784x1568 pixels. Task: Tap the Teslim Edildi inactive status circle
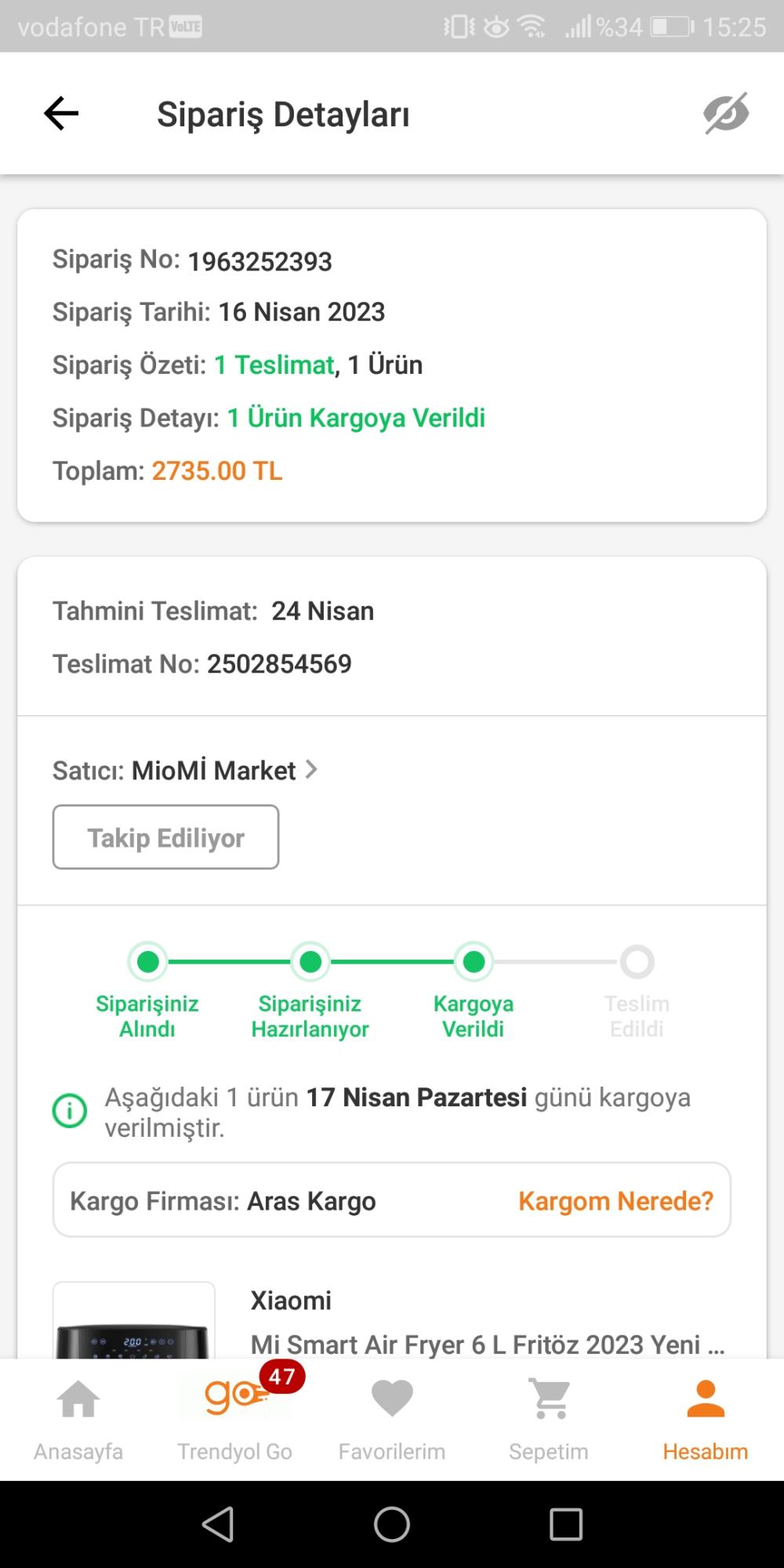[x=637, y=961]
